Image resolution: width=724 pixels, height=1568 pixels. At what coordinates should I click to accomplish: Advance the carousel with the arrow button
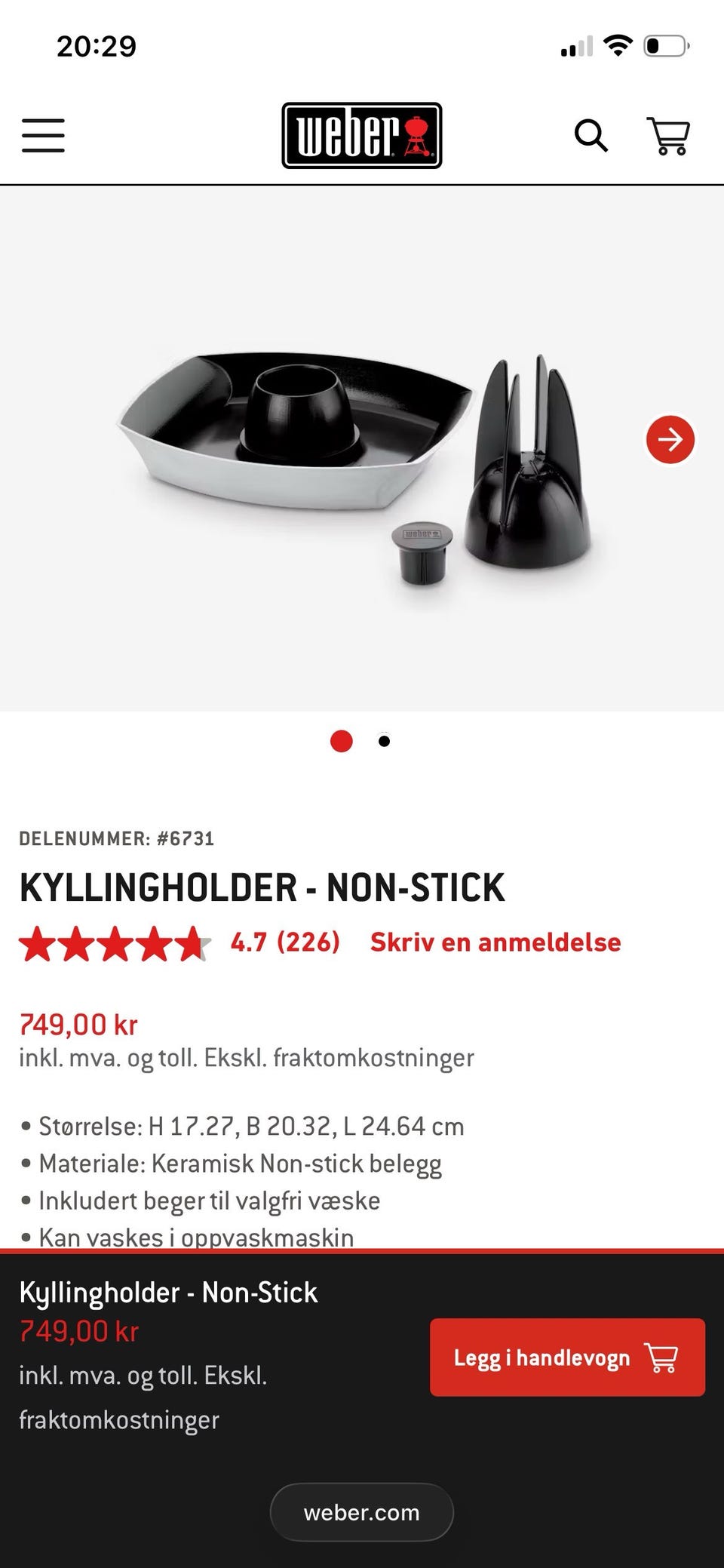[x=672, y=440]
